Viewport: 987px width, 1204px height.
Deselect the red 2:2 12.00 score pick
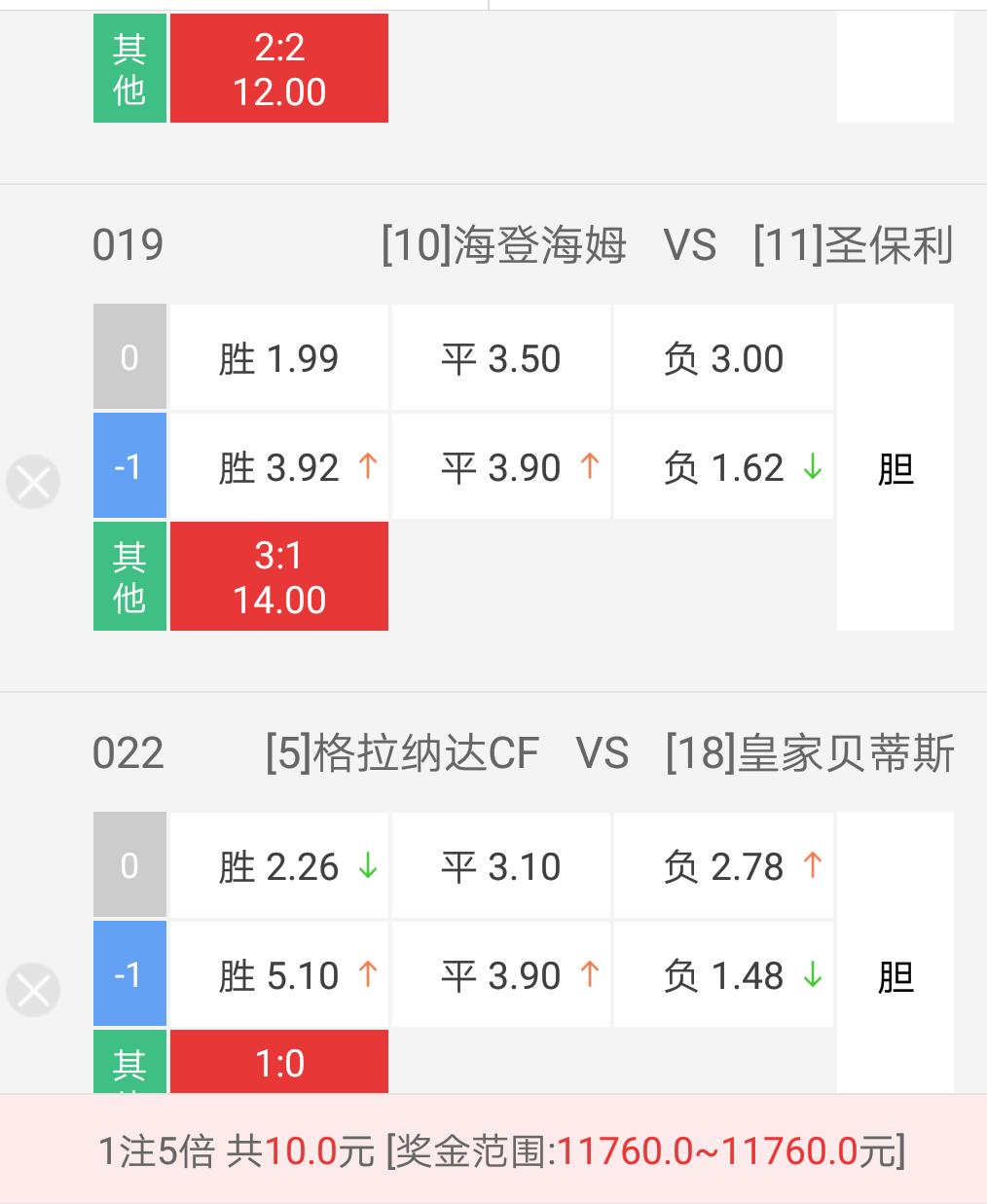279,68
